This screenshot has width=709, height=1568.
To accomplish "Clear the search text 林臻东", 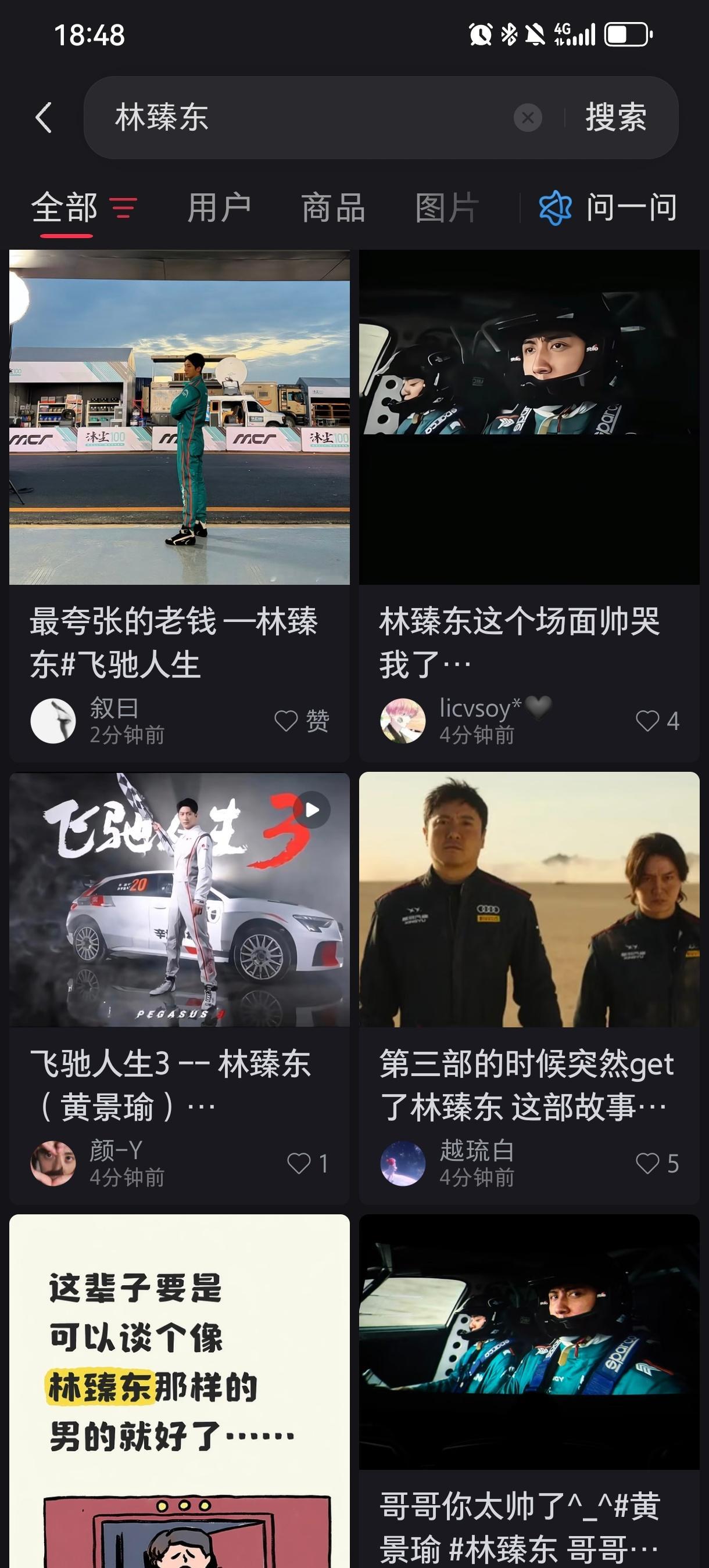I will 528,117.
